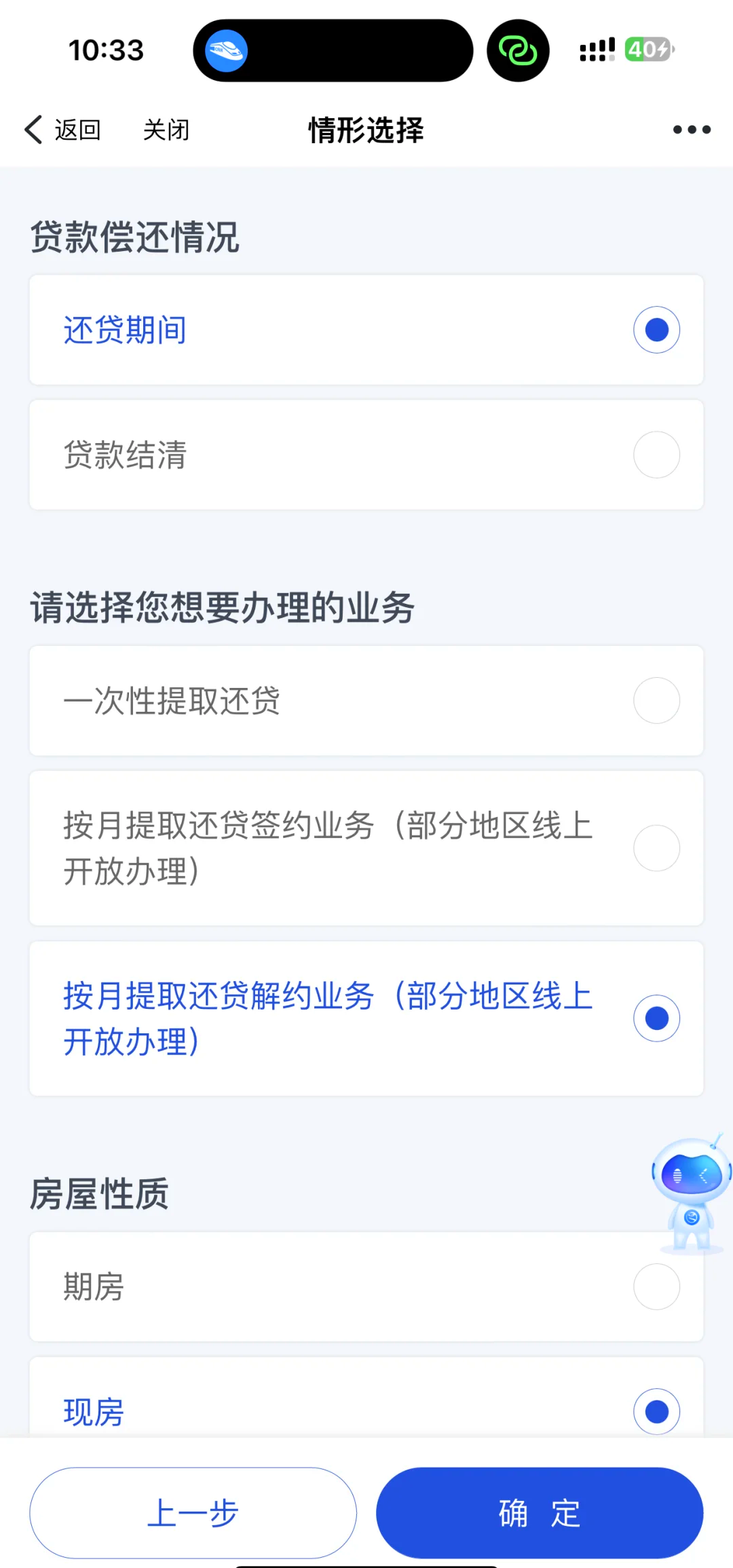
Task: Tap the clock showing 10:33
Action: [x=107, y=50]
